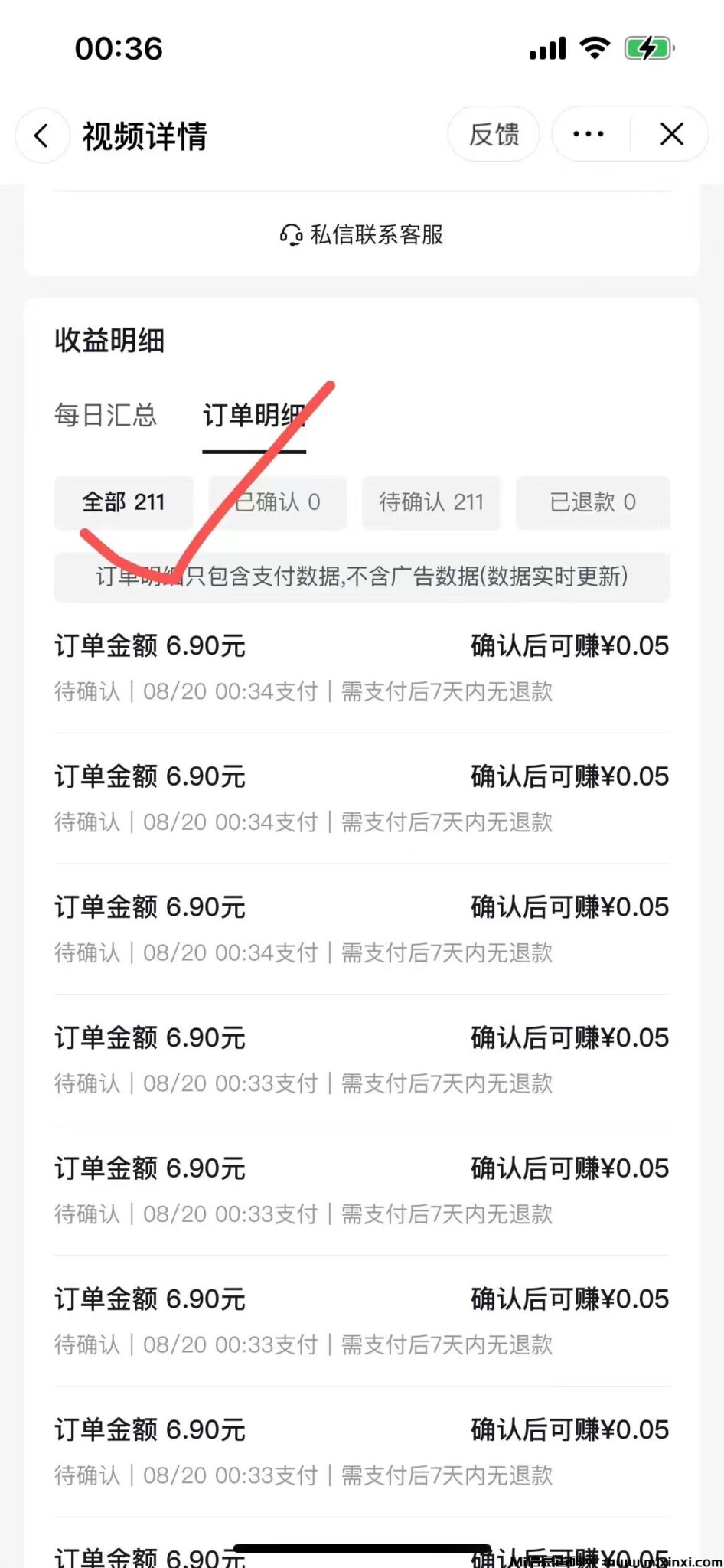The height and width of the screenshot is (1568, 724).
Task: Tap the cellular signal strength icon
Action: point(548,47)
